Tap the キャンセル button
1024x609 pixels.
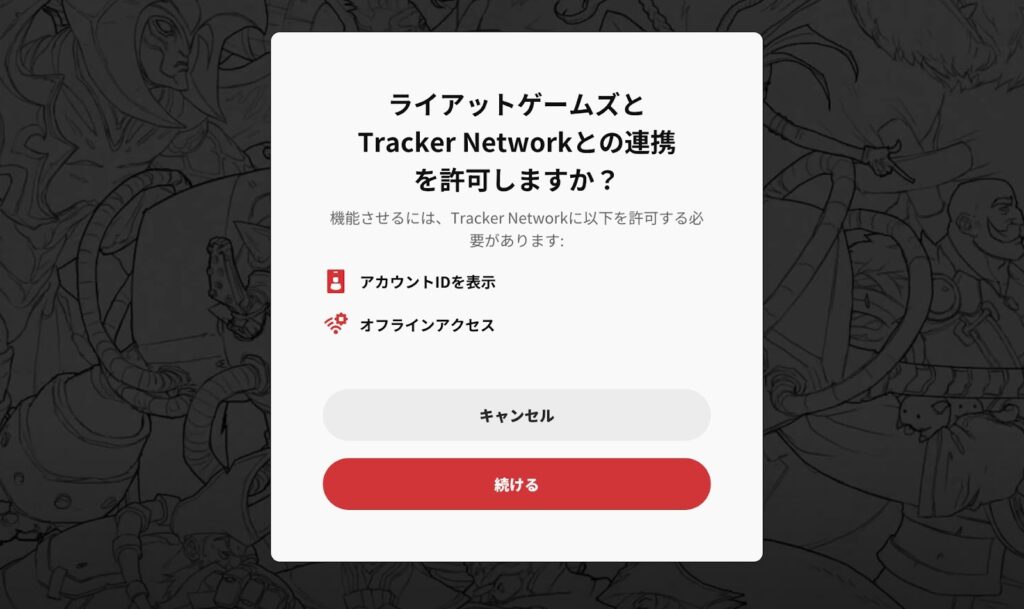pos(516,415)
